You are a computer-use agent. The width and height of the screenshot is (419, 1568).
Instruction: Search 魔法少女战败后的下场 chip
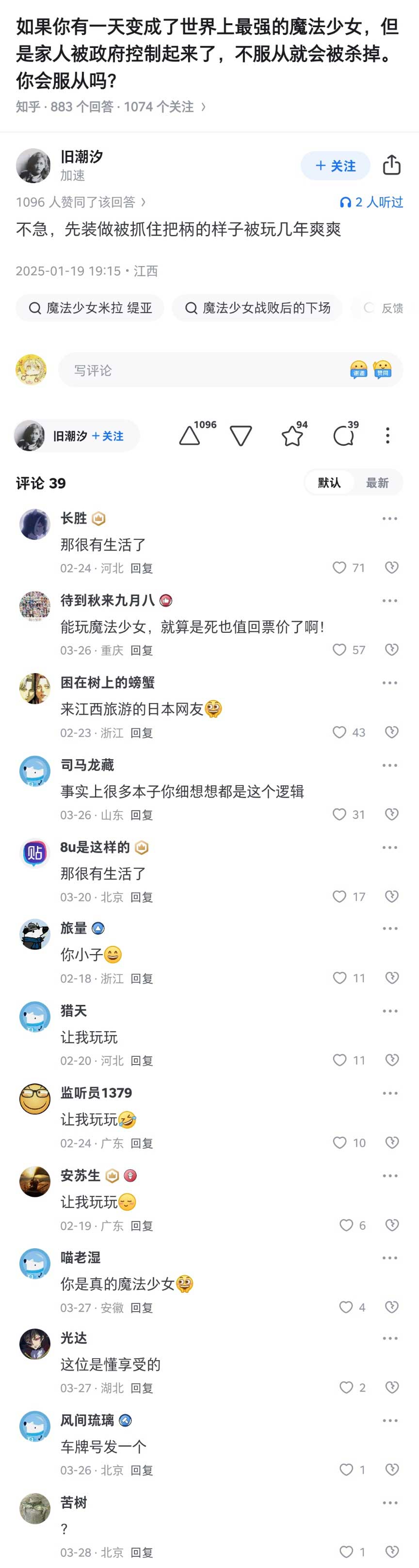[257, 308]
